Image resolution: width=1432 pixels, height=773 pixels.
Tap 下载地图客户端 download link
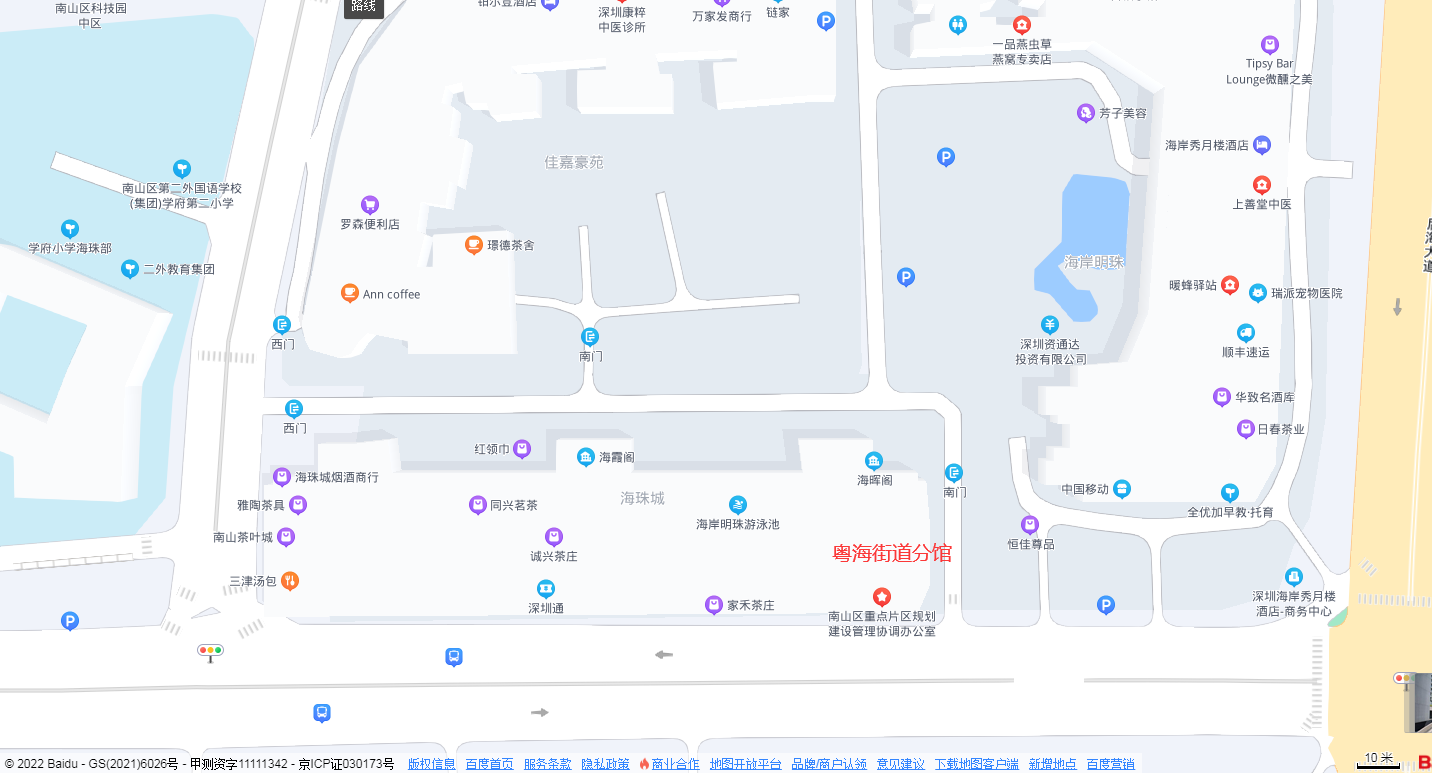976,764
